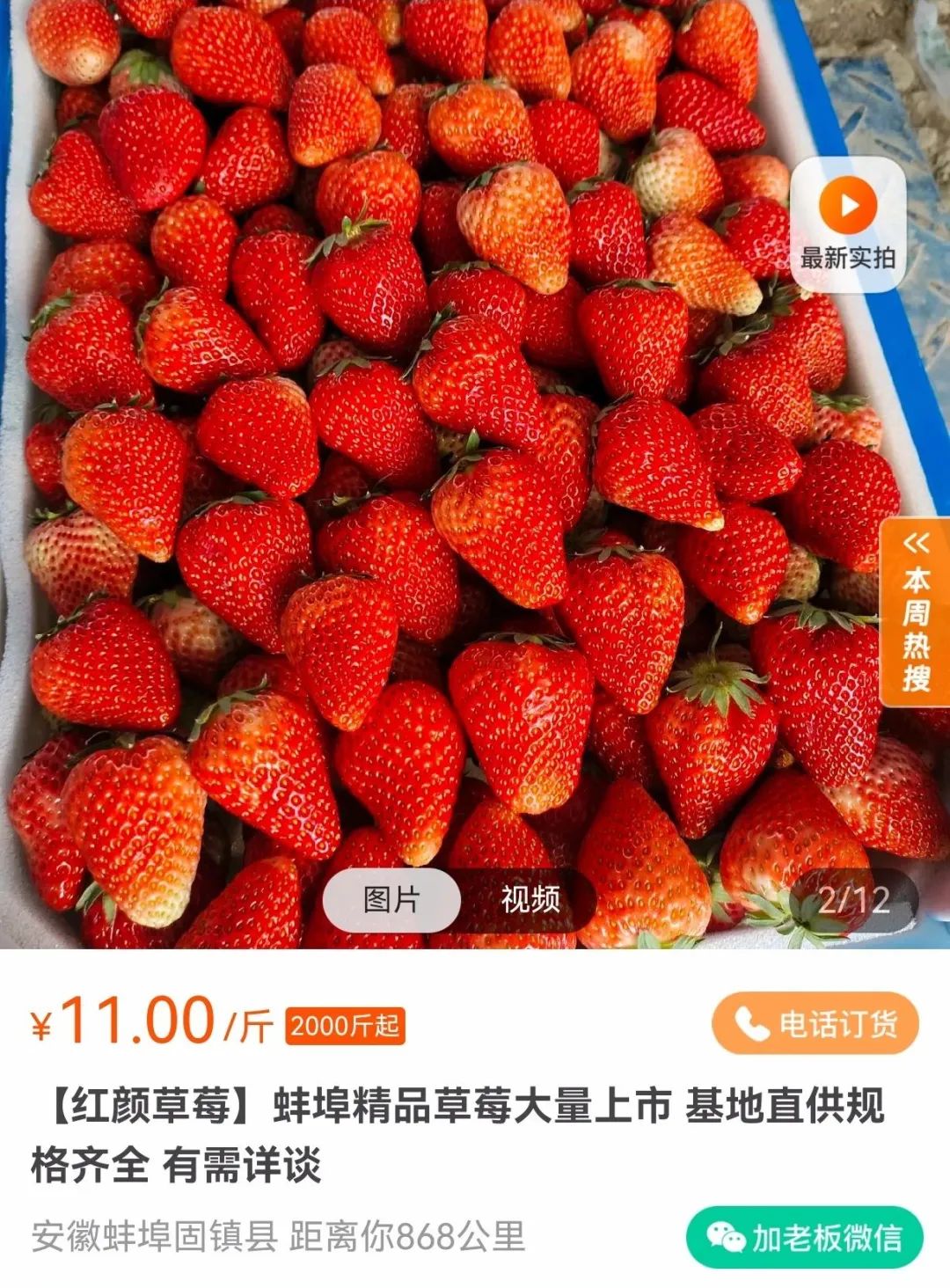Image resolution: width=950 pixels, height=1288 pixels.
Task: Expand the 本周热搜 side panel
Action: point(916,612)
